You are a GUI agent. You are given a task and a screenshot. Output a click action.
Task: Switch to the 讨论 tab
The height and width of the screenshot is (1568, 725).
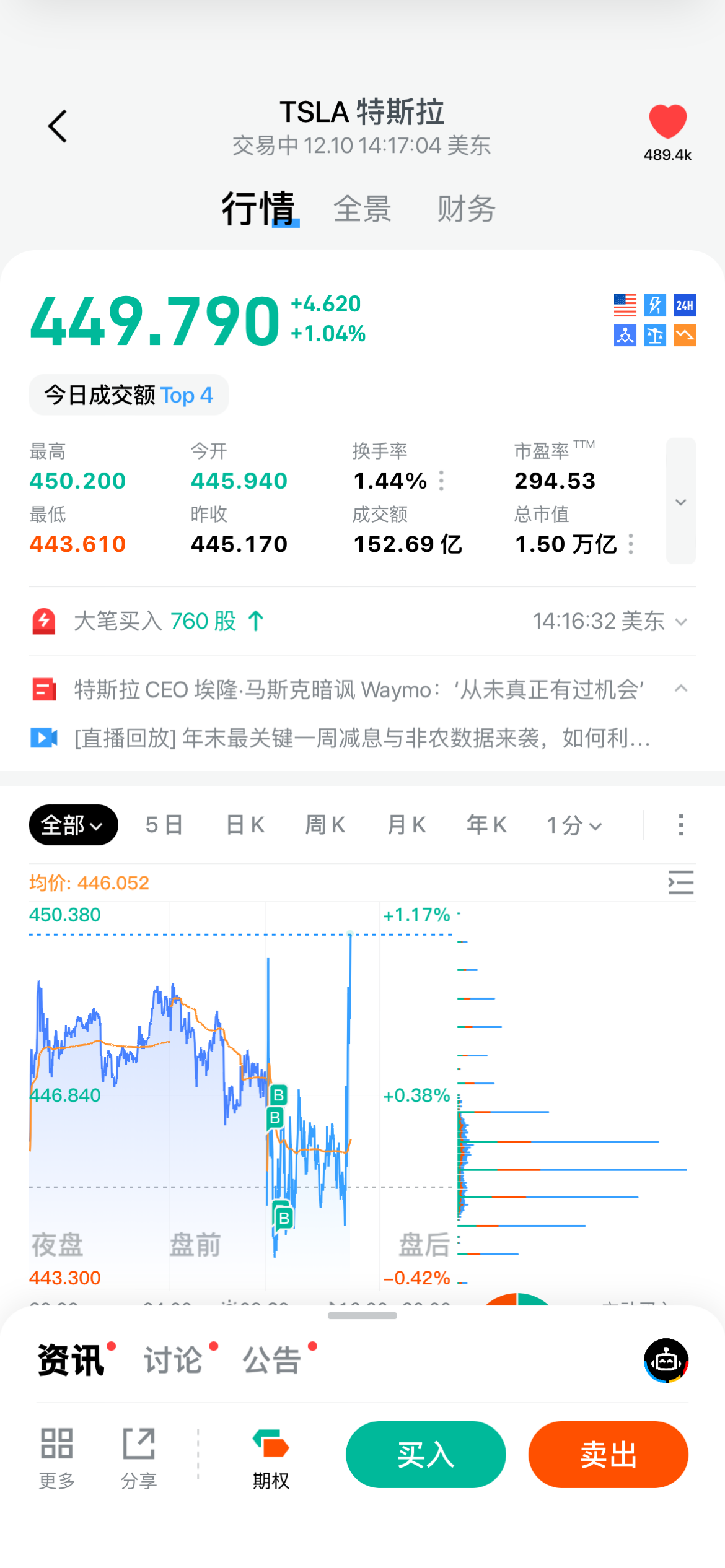(x=174, y=1361)
